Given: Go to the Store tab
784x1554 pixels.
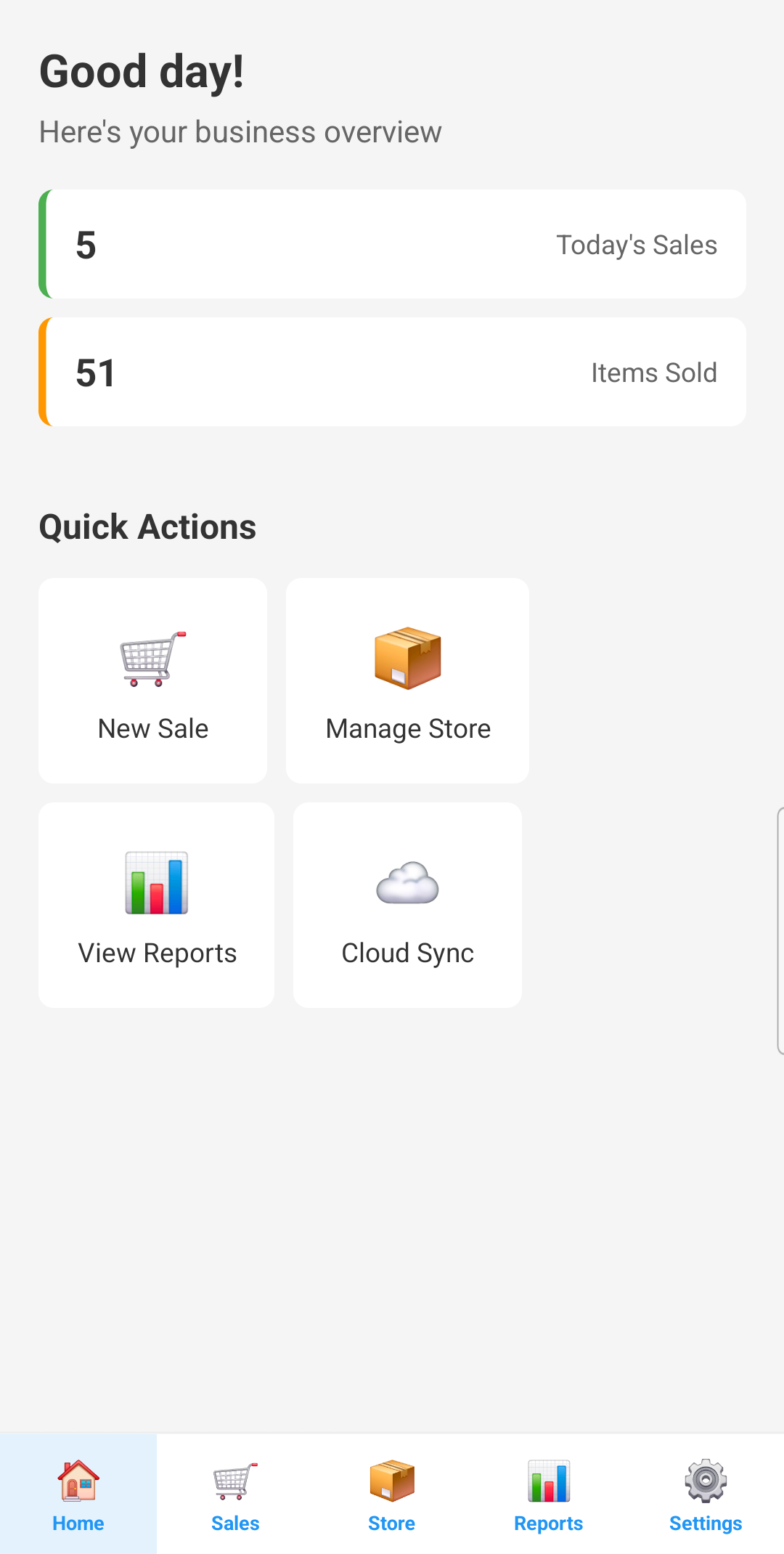Looking at the screenshot, I should [x=392, y=1494].
